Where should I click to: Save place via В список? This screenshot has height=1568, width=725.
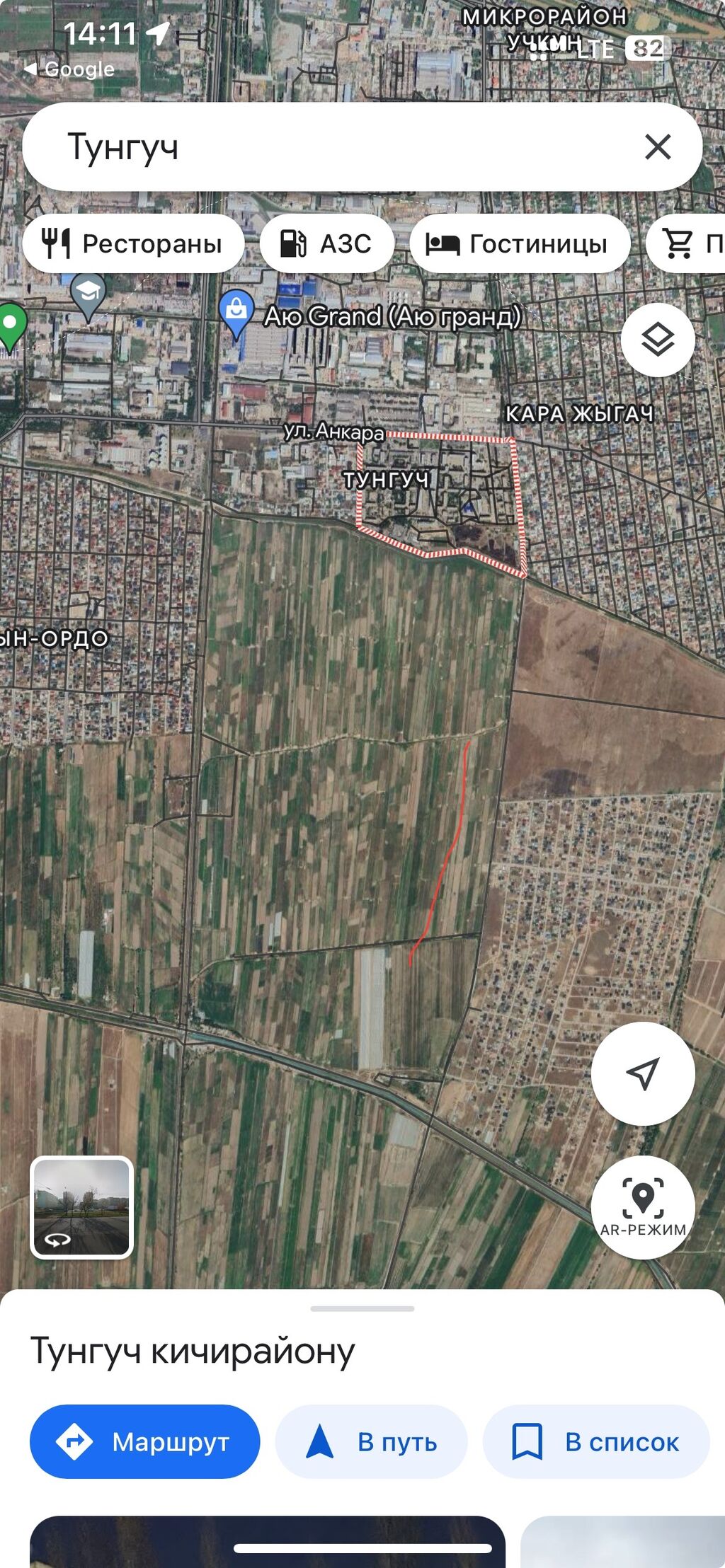[595, 1441]
